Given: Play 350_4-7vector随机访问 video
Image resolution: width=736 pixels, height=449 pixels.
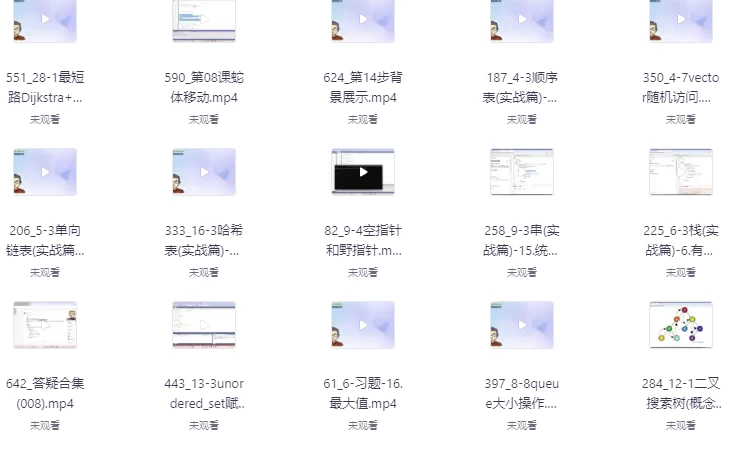Looking at the screenshot, I should pos(681,20).
